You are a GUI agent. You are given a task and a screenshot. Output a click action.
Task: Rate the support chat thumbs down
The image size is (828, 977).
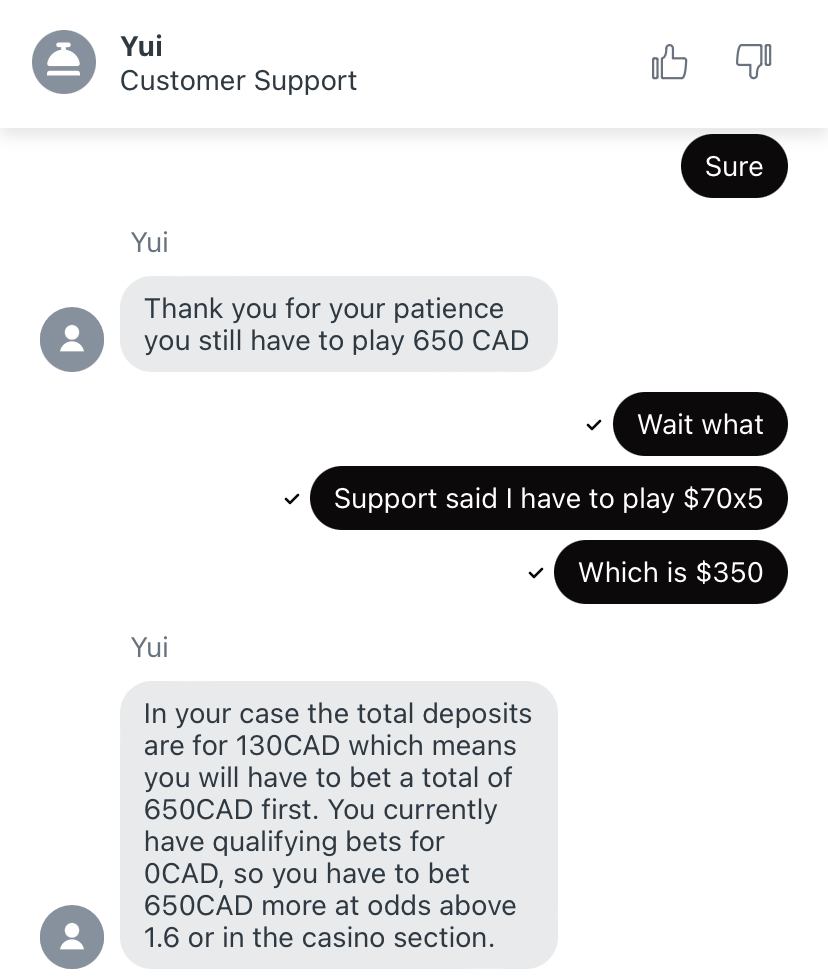click(753, 62)
